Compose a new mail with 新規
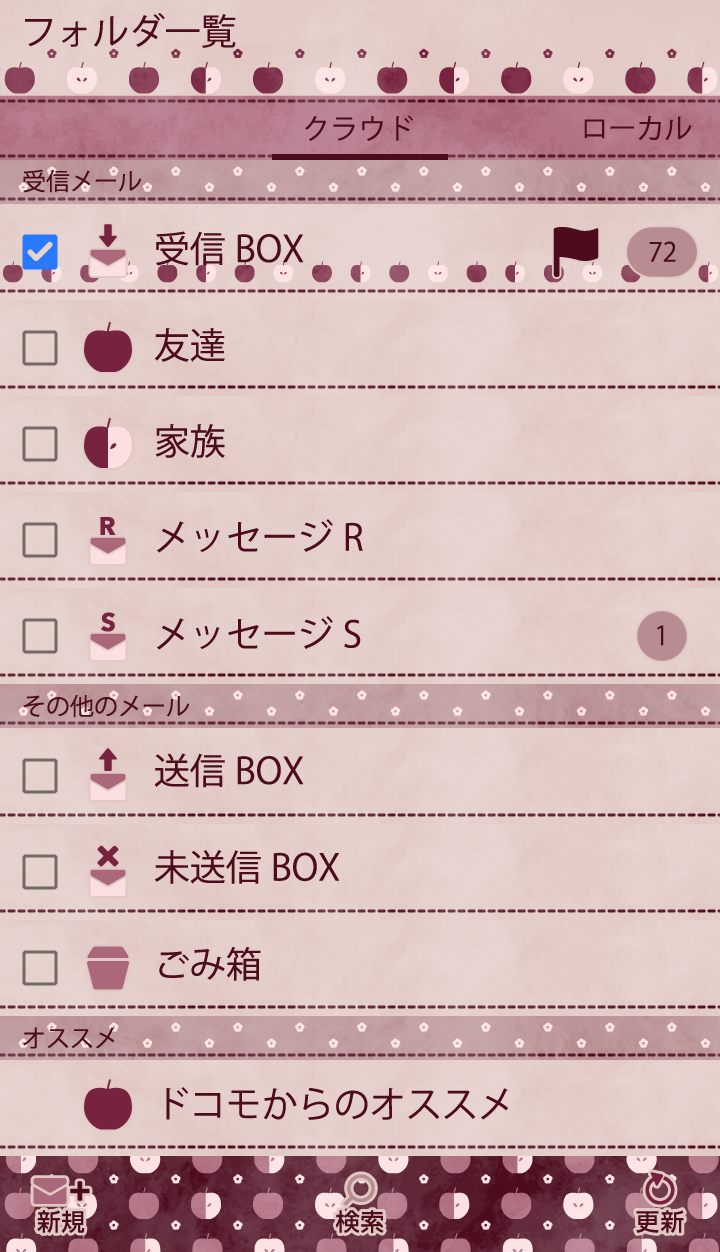Screen dimensions: 720x1252 coord(60,1204)
